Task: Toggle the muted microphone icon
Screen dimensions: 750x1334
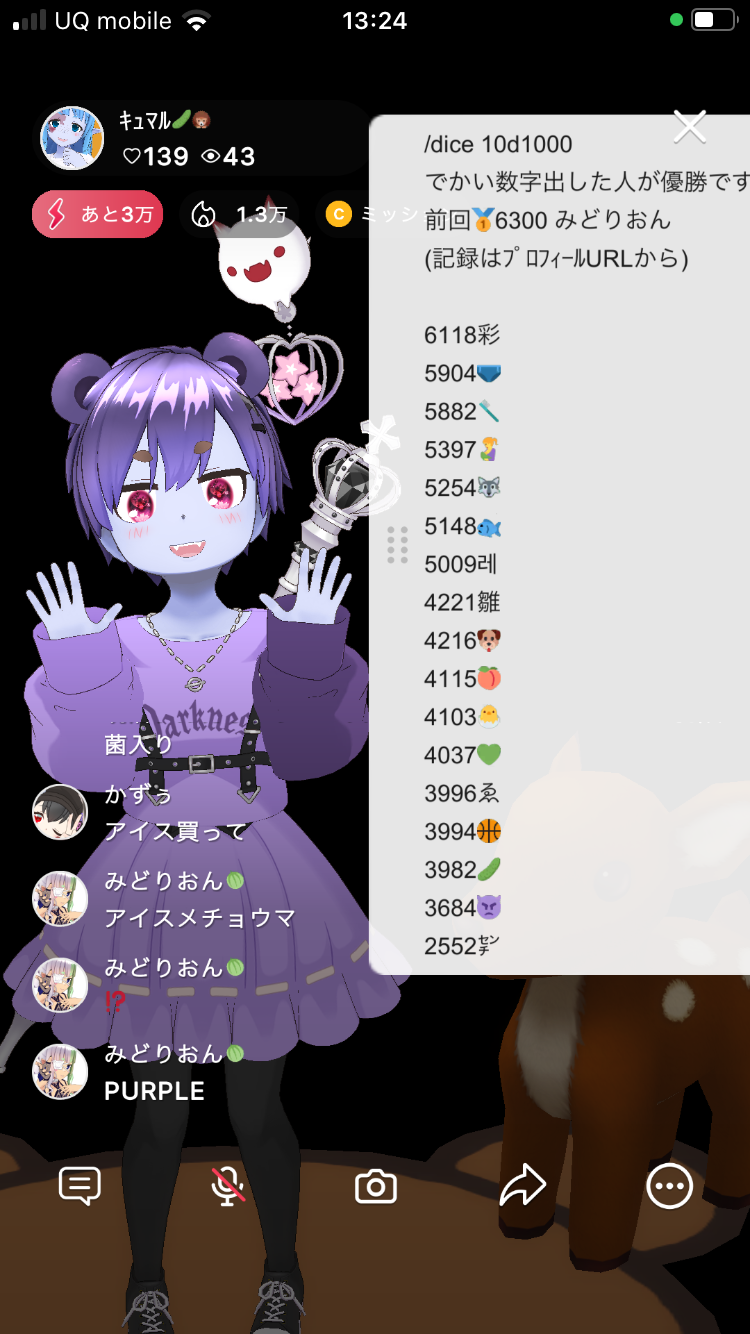Action: click(x=228, y=1186)
